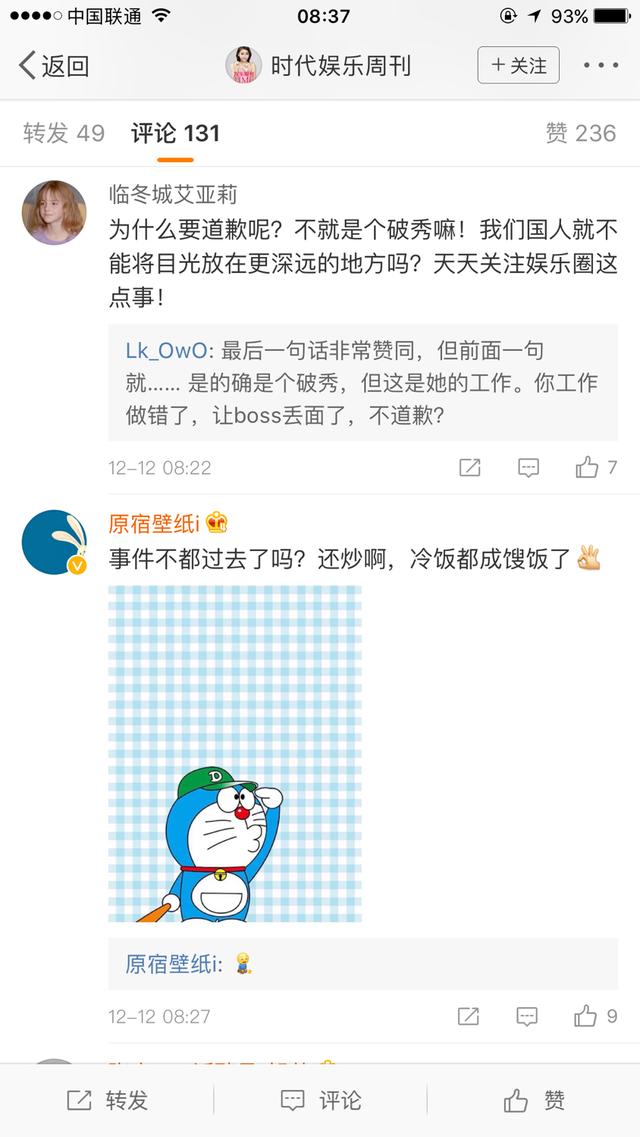The height and width of the screenshot is (1137, 640).
Task: Open 原宿壁纸i's avatar
Action: [54, 542]
